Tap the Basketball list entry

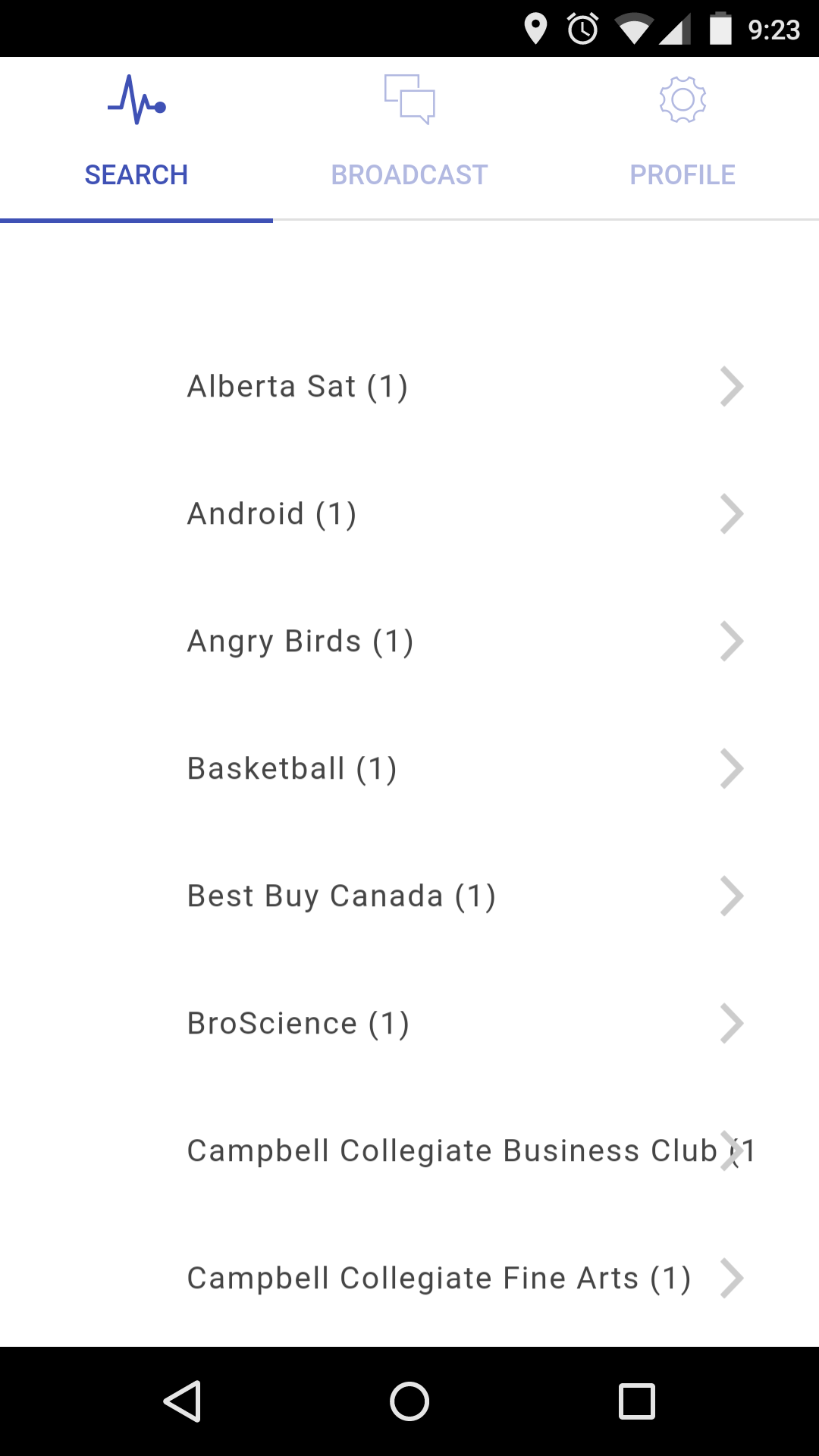pyautogui.click(x=409, y=769)
